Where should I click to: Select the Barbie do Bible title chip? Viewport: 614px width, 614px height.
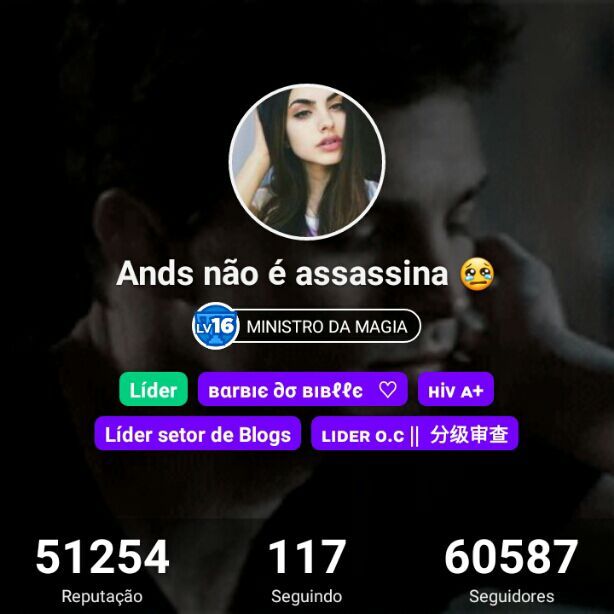coord(302,390)
